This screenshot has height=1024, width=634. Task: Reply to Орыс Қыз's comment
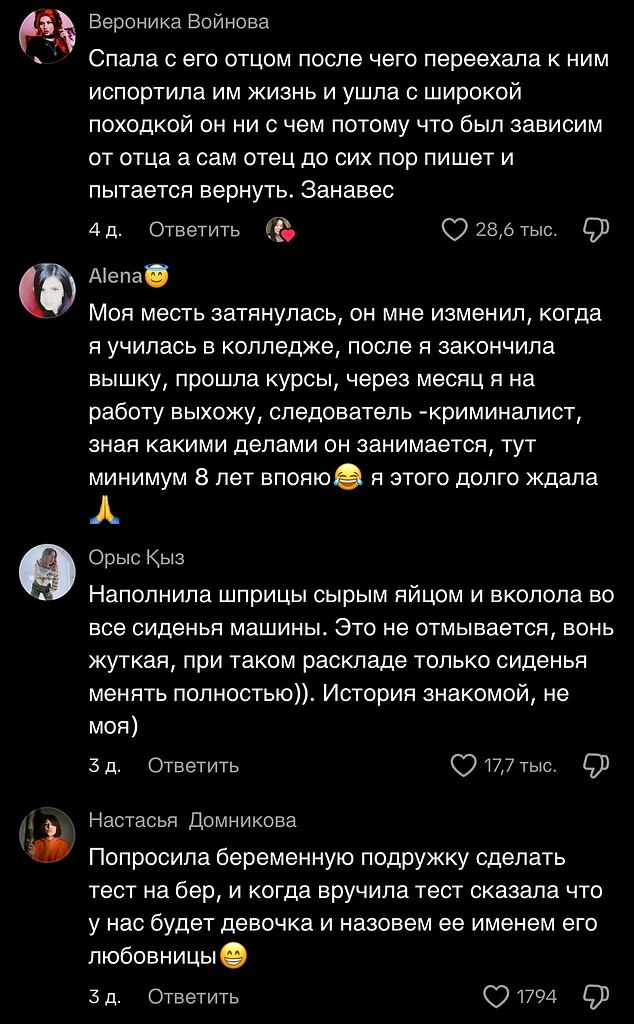pyautogui.click(x=193, y=766)
